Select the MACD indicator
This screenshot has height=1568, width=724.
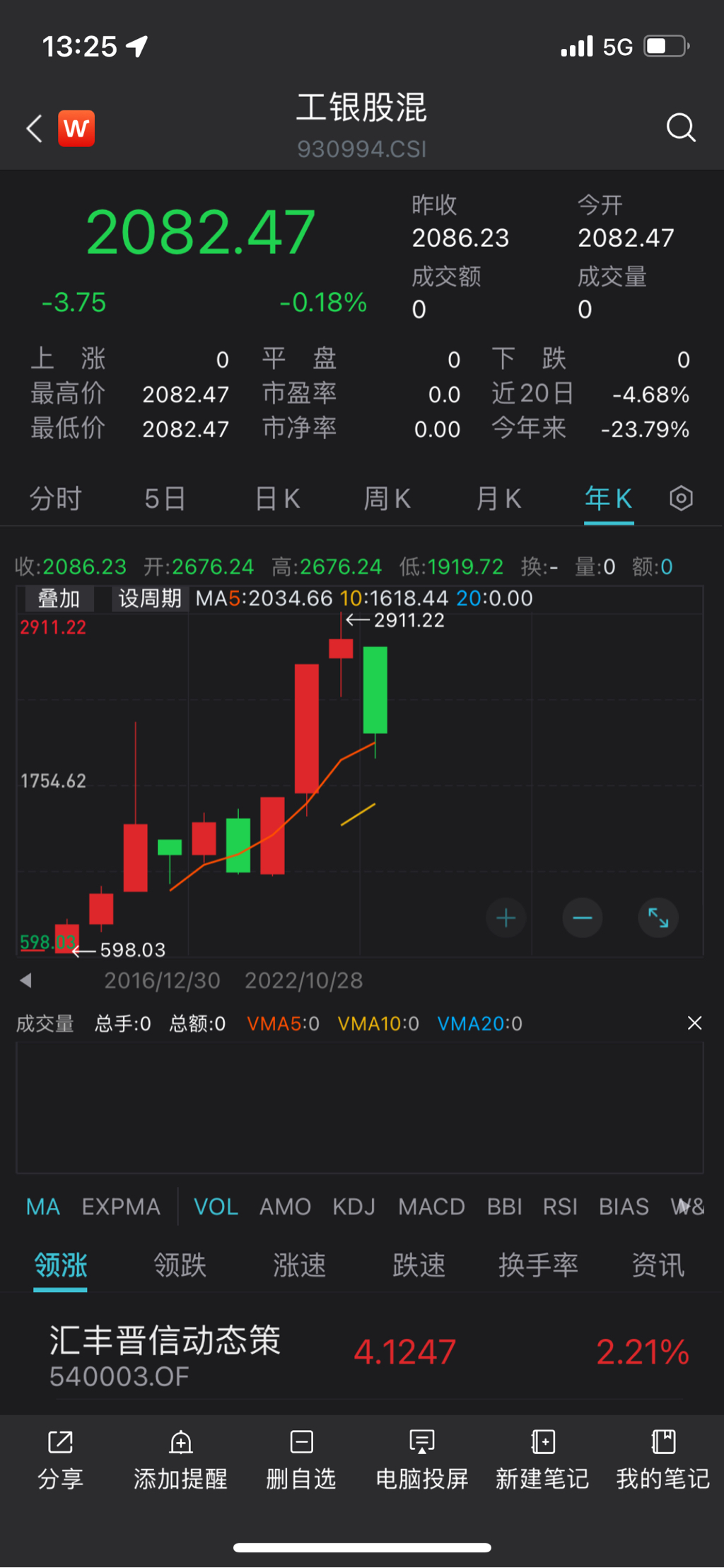[x=431, y=1207]
